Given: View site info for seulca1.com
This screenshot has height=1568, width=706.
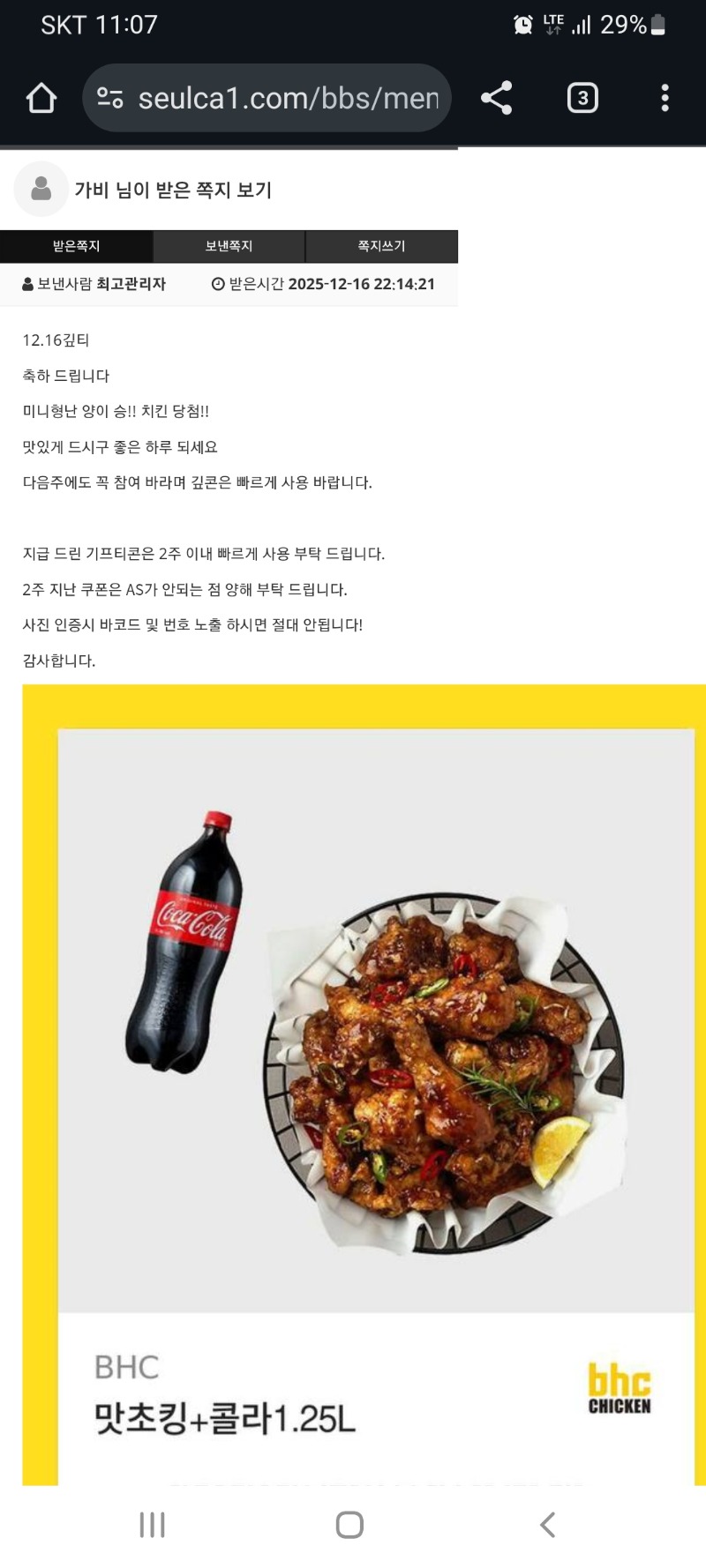Looking at the screenshot, I should (110, 98).
